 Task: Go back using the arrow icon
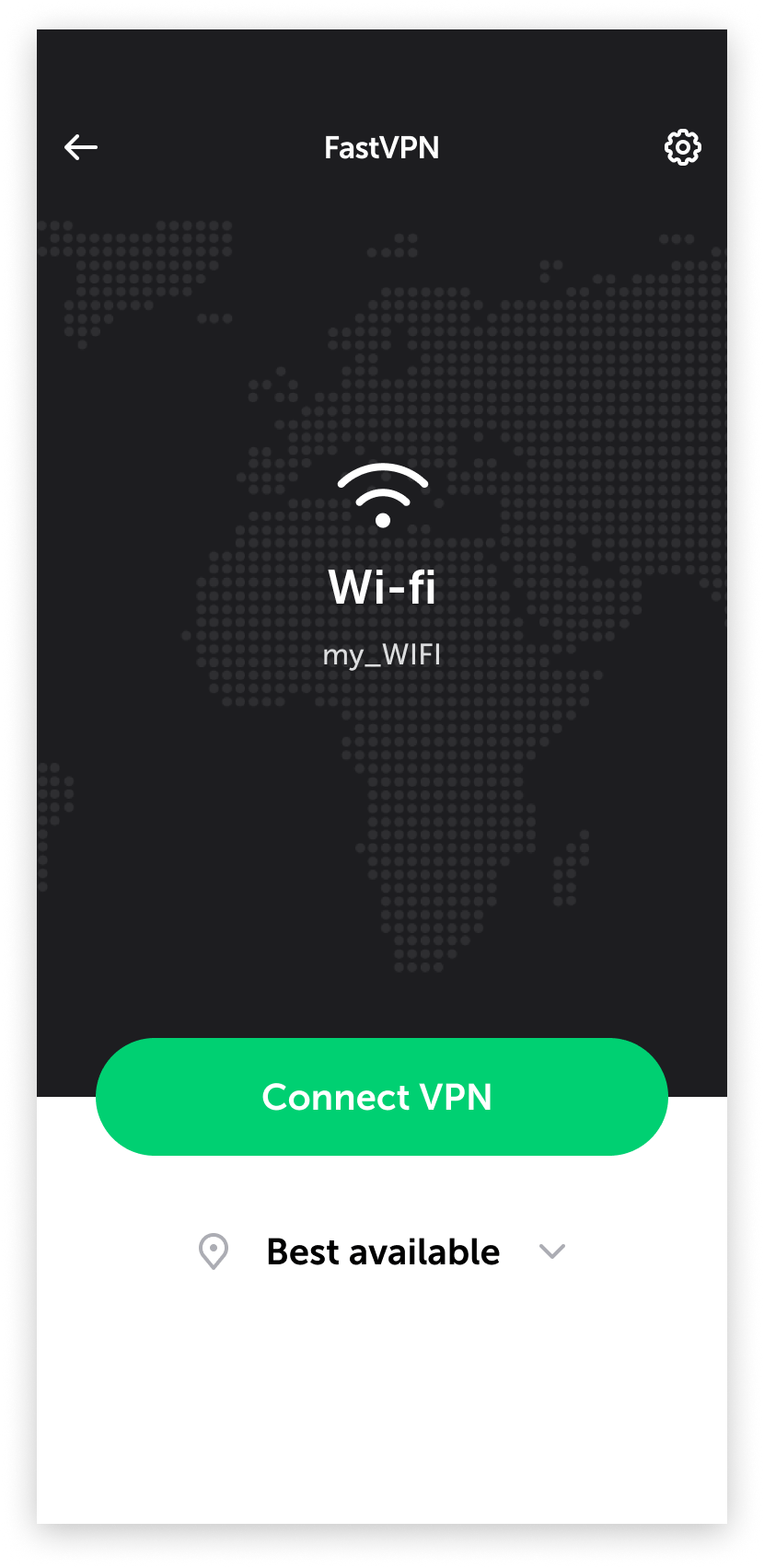tap(81, 147)
